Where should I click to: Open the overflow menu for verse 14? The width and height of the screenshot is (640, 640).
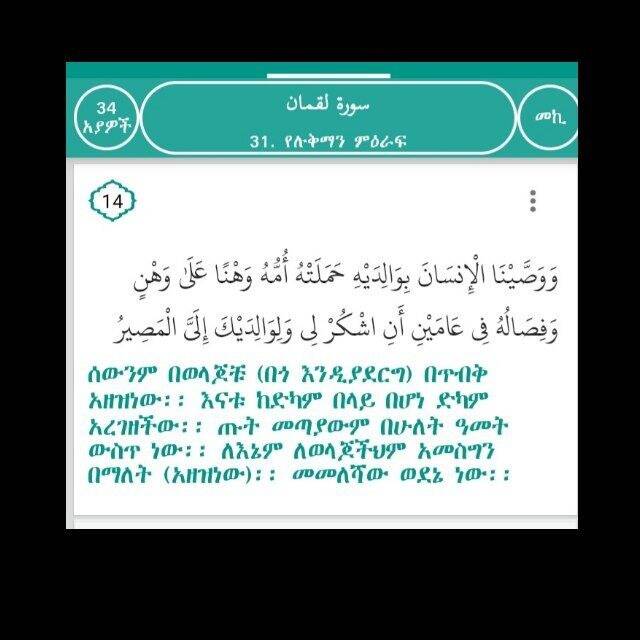(x=534, y=200)
